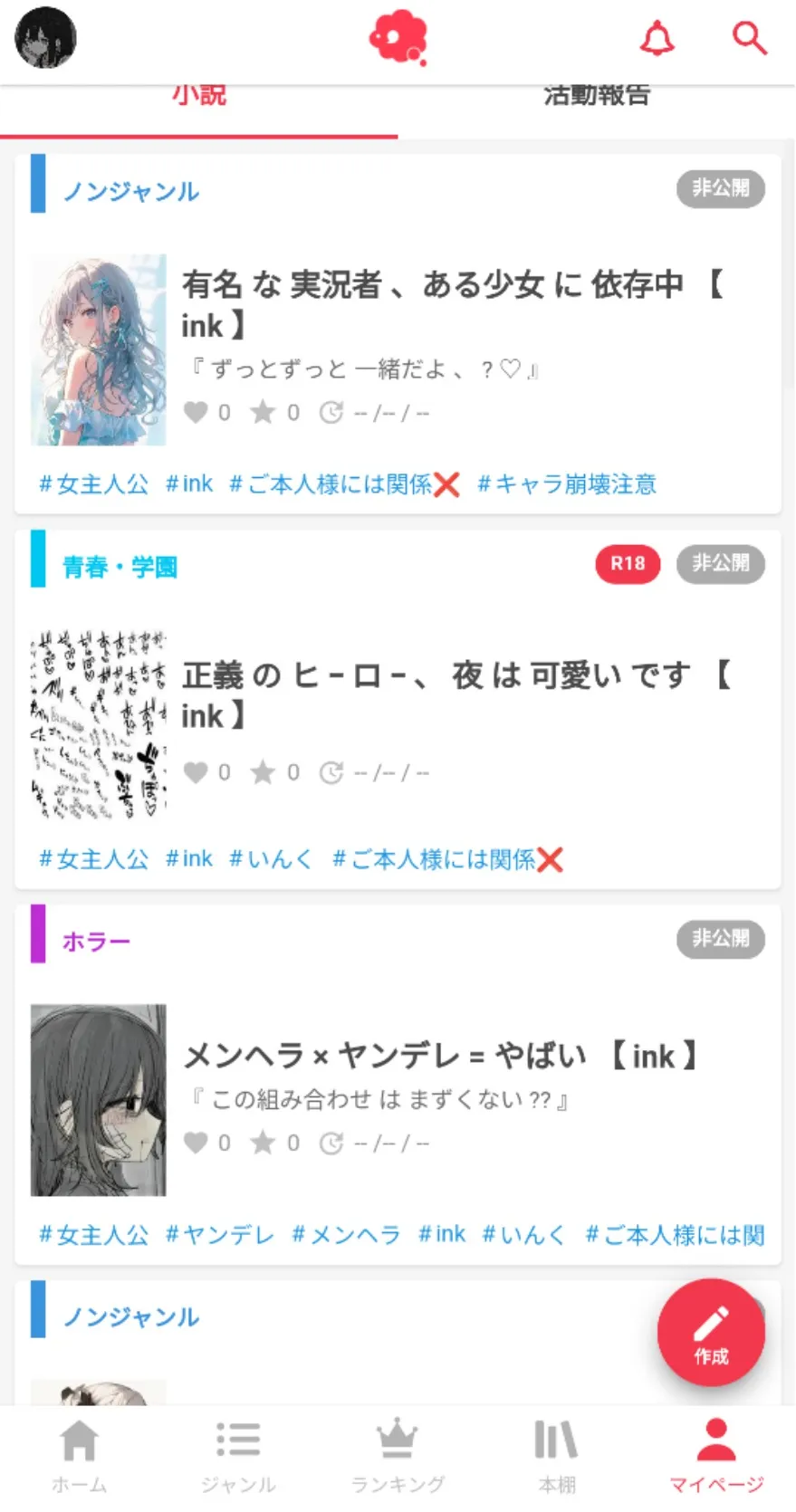Open ランキング with the crown icon
This screenshot has height=1512, width=796.
point(398,1453)
